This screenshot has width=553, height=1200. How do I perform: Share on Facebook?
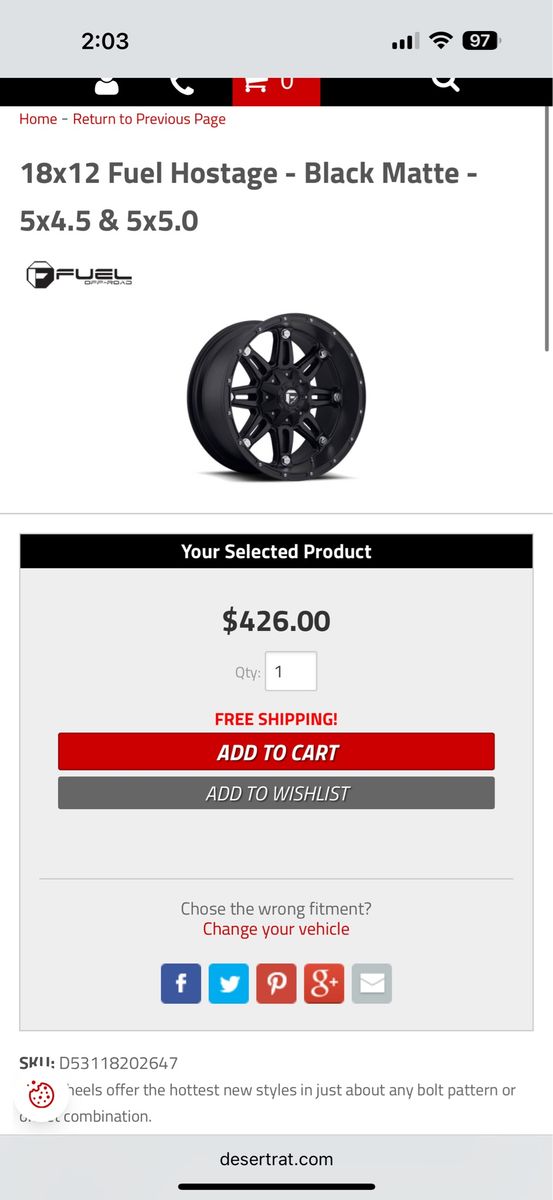pyautogui.click(x=181, y=984)
